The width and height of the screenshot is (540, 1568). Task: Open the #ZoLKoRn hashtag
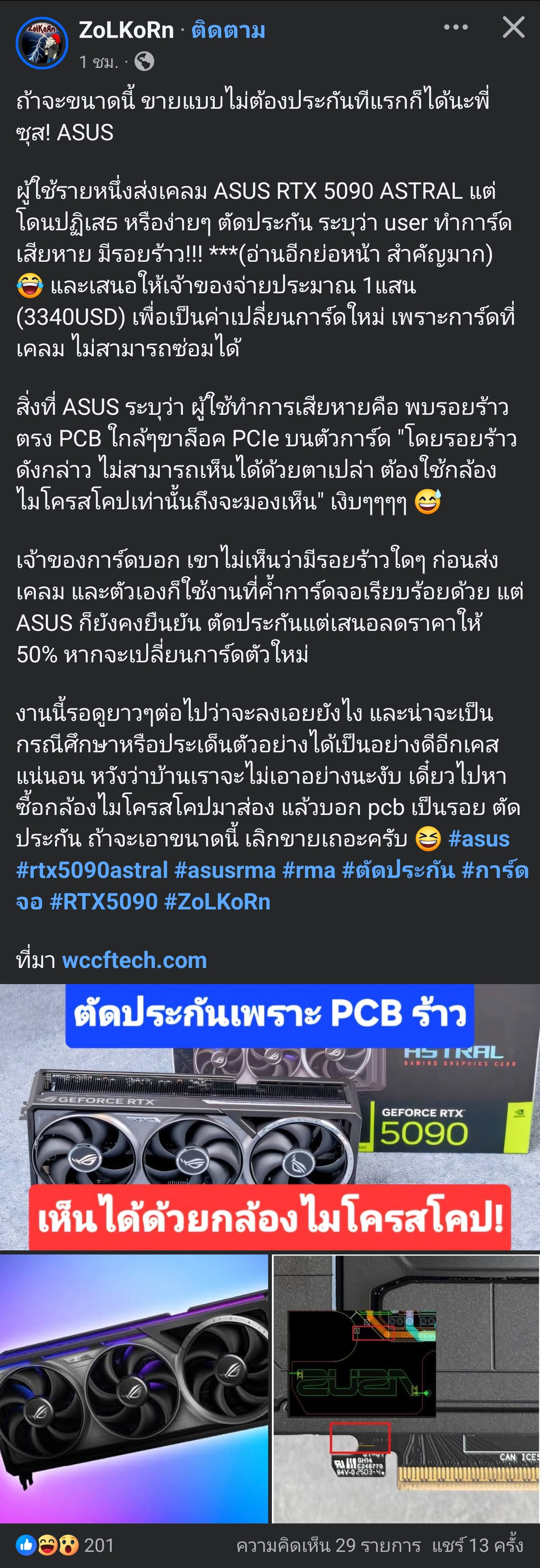[x=217, y=902]
